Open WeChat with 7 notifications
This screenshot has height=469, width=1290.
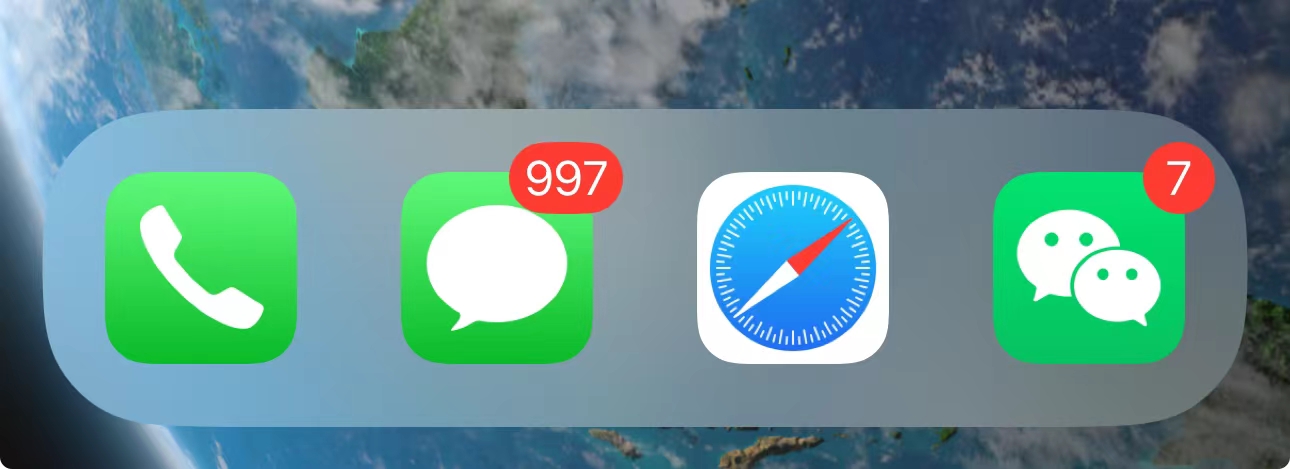1088,268
